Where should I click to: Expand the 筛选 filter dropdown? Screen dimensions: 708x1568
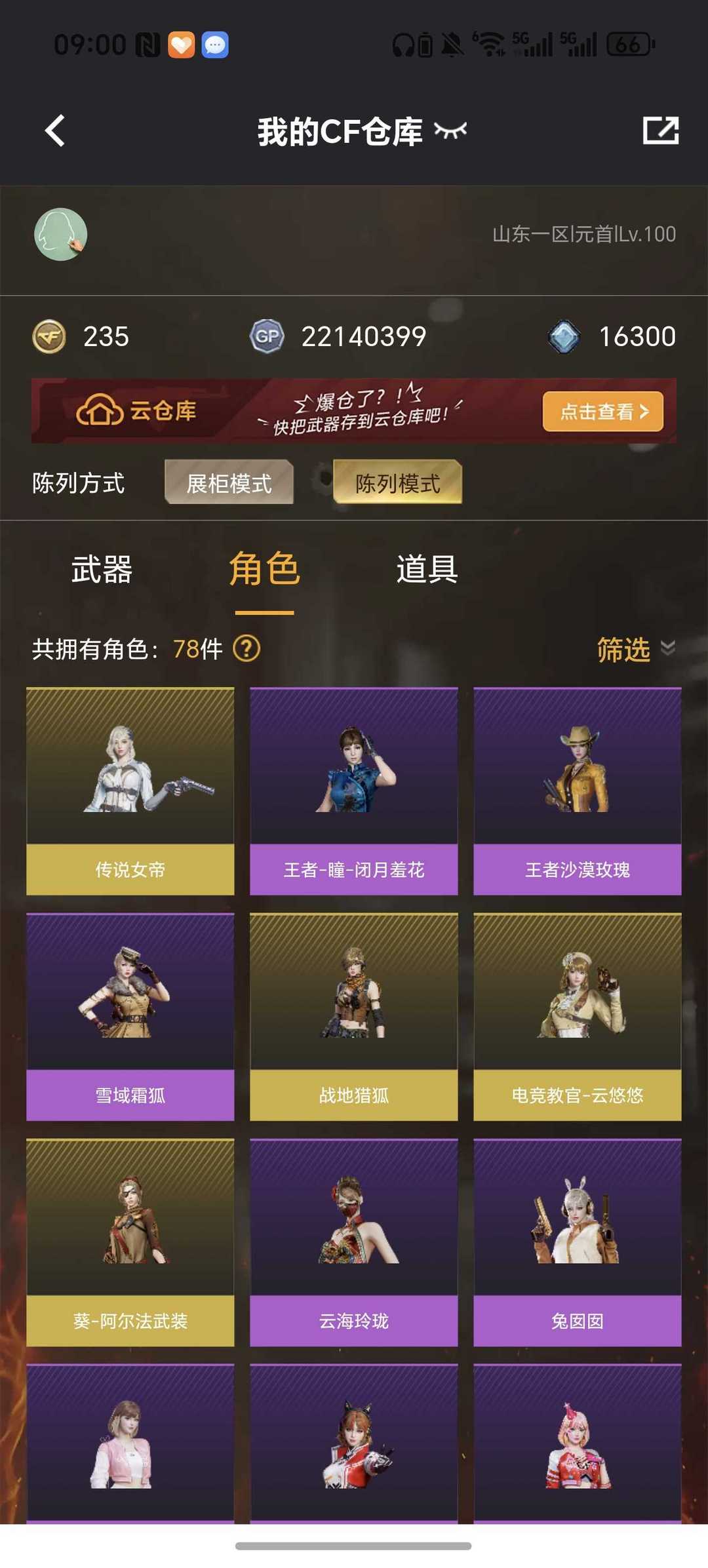pos(635,649)
